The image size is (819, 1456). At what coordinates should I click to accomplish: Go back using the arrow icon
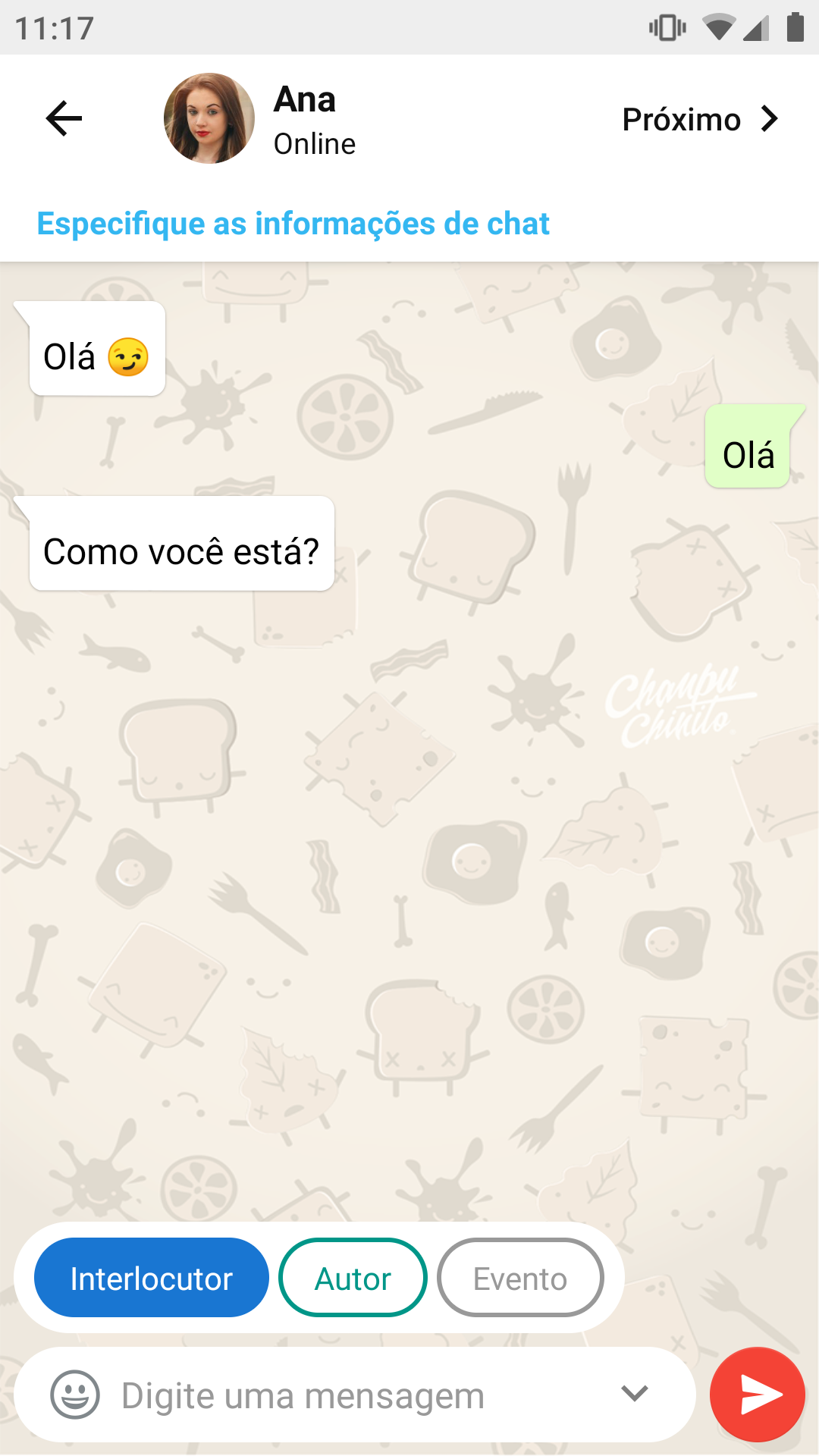click(64, 118)
